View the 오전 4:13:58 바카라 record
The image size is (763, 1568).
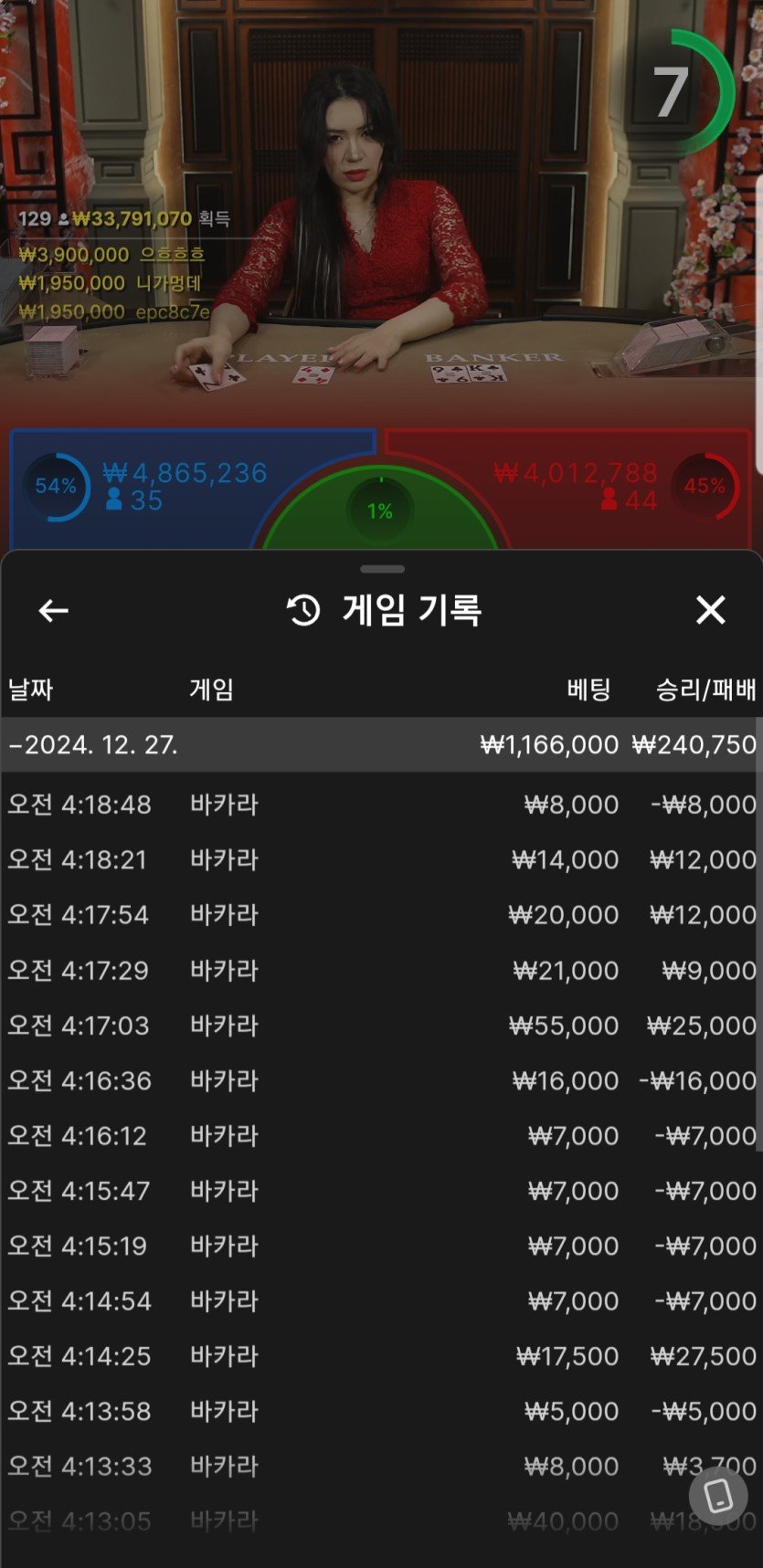point(381,1411)
